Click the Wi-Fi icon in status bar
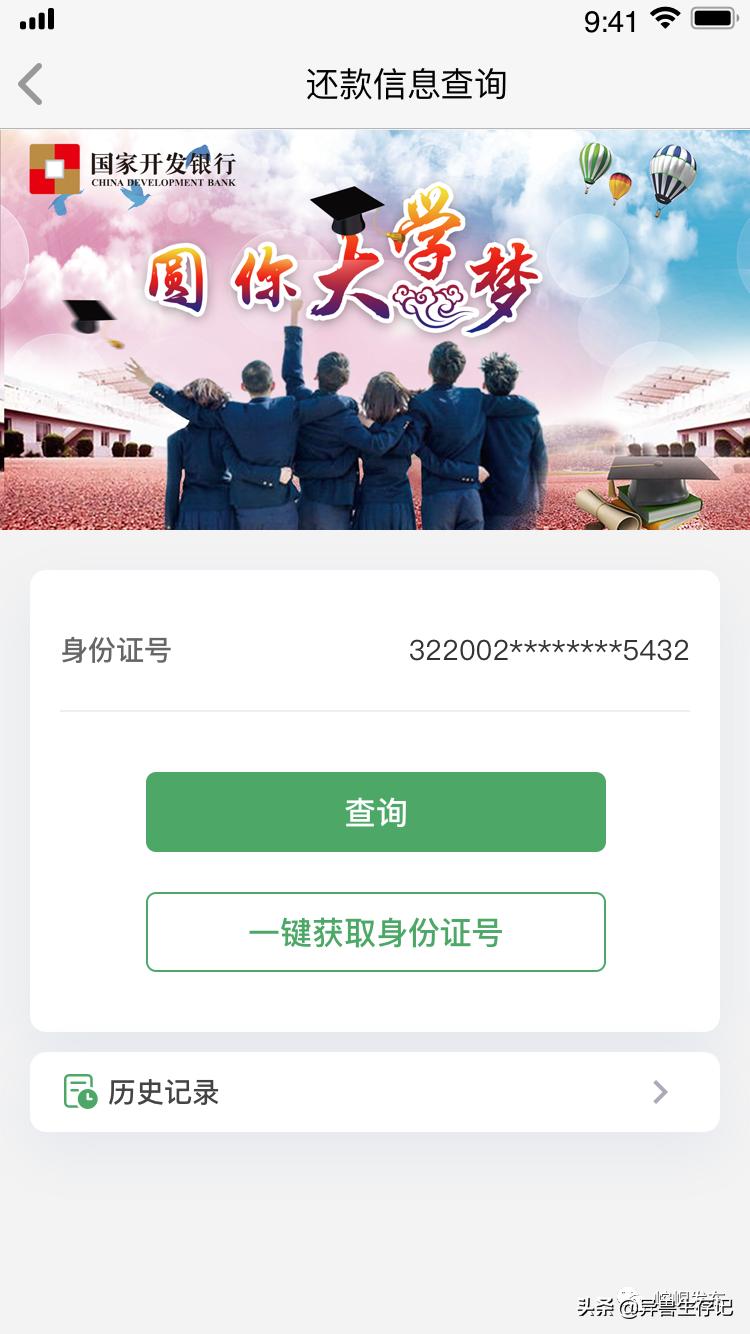The image size is (750, 1334). click(665, 17)
